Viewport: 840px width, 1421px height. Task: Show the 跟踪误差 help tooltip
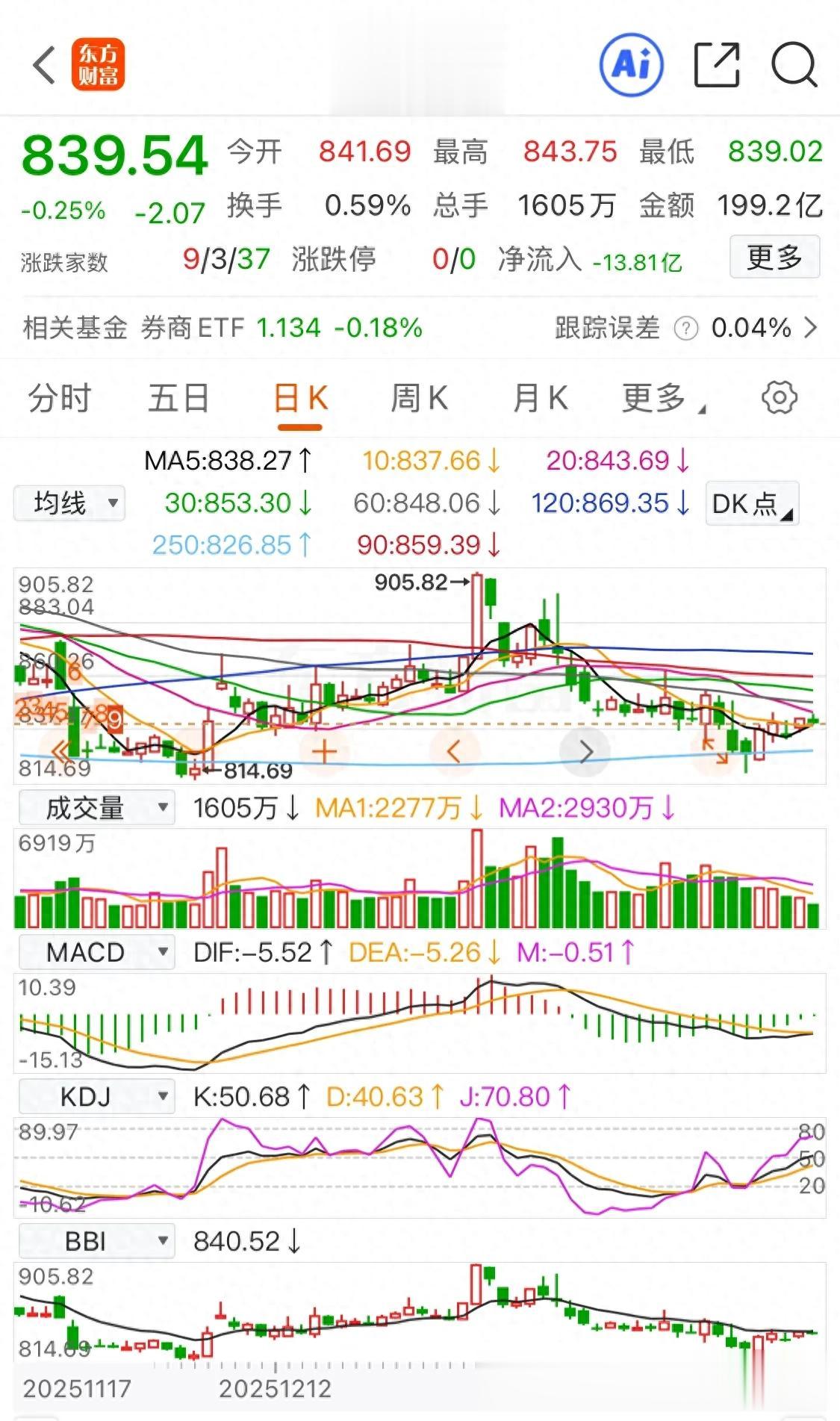pos(685,328)
